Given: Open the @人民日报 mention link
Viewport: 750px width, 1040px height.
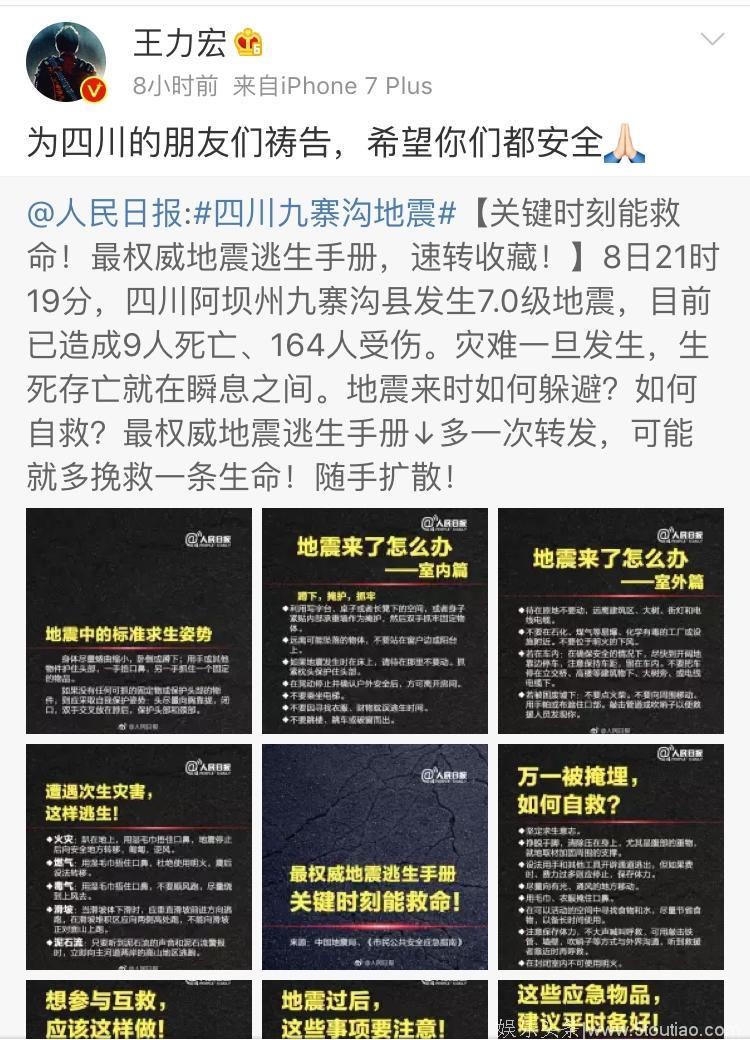Looking at the screenshot, I should pyautogui.click(x=106, y=212).
